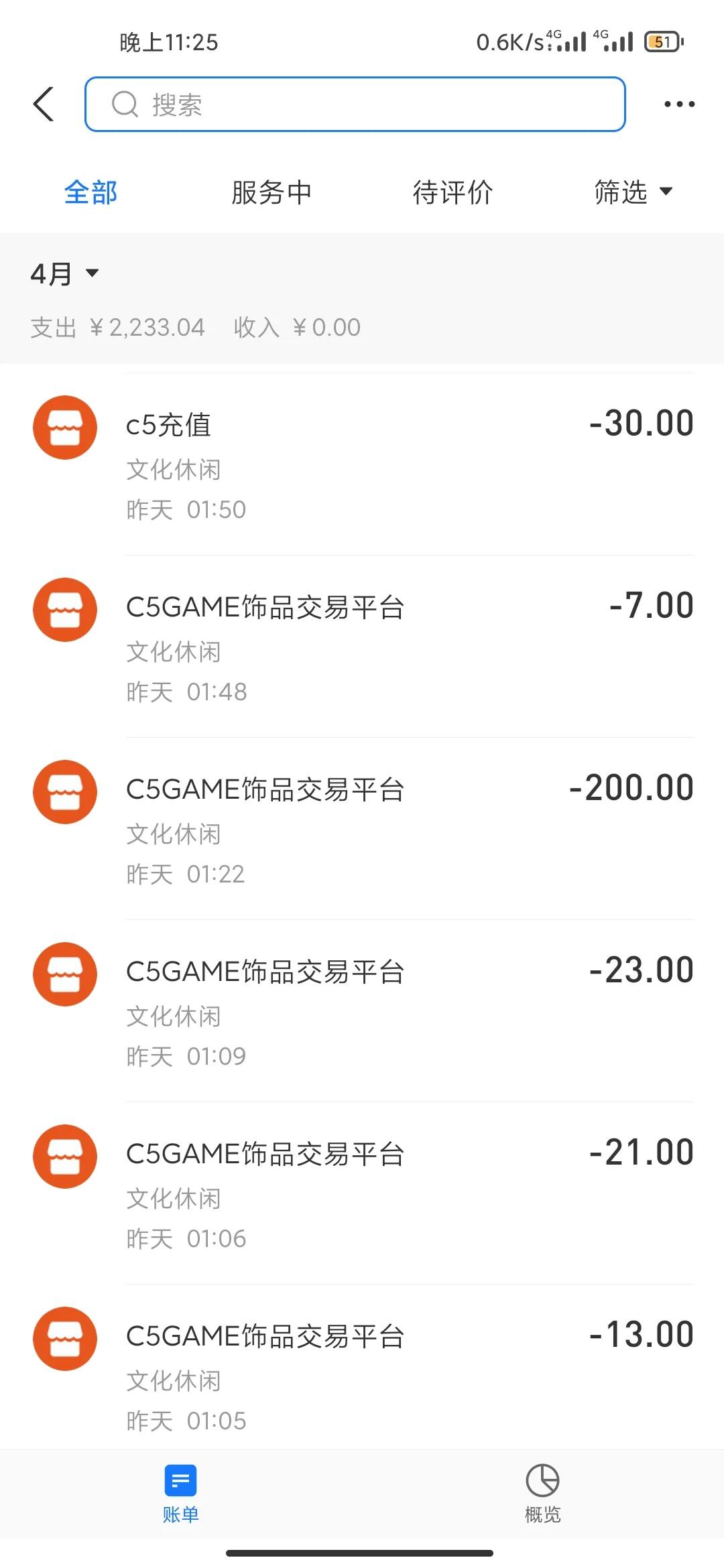Image resolution: width=724 pixels, height=1568 pixels.
Task: Switch to the 待评价 tab
Action: coord(452,192)
